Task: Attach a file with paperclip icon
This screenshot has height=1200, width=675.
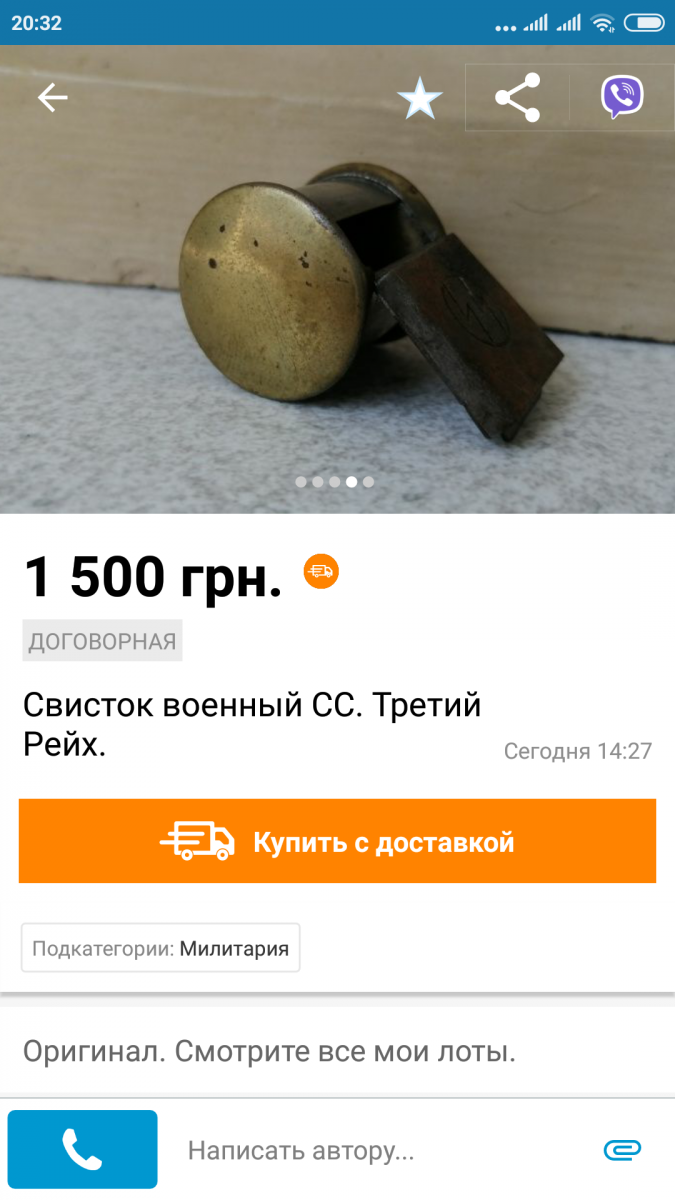Action: [622, 1150]
